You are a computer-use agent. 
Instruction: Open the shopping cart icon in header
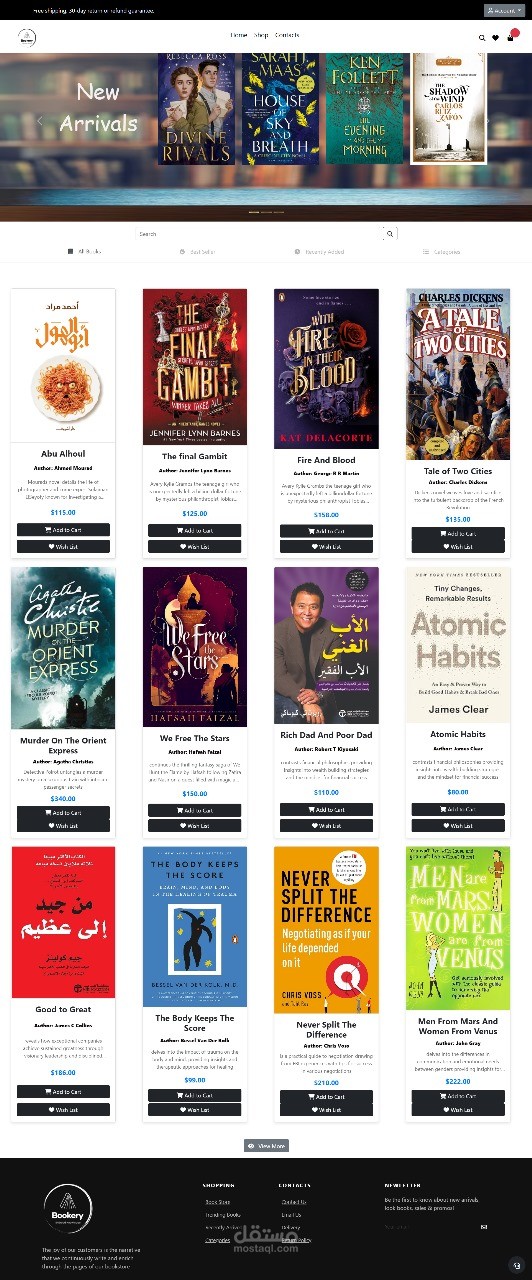511,37
